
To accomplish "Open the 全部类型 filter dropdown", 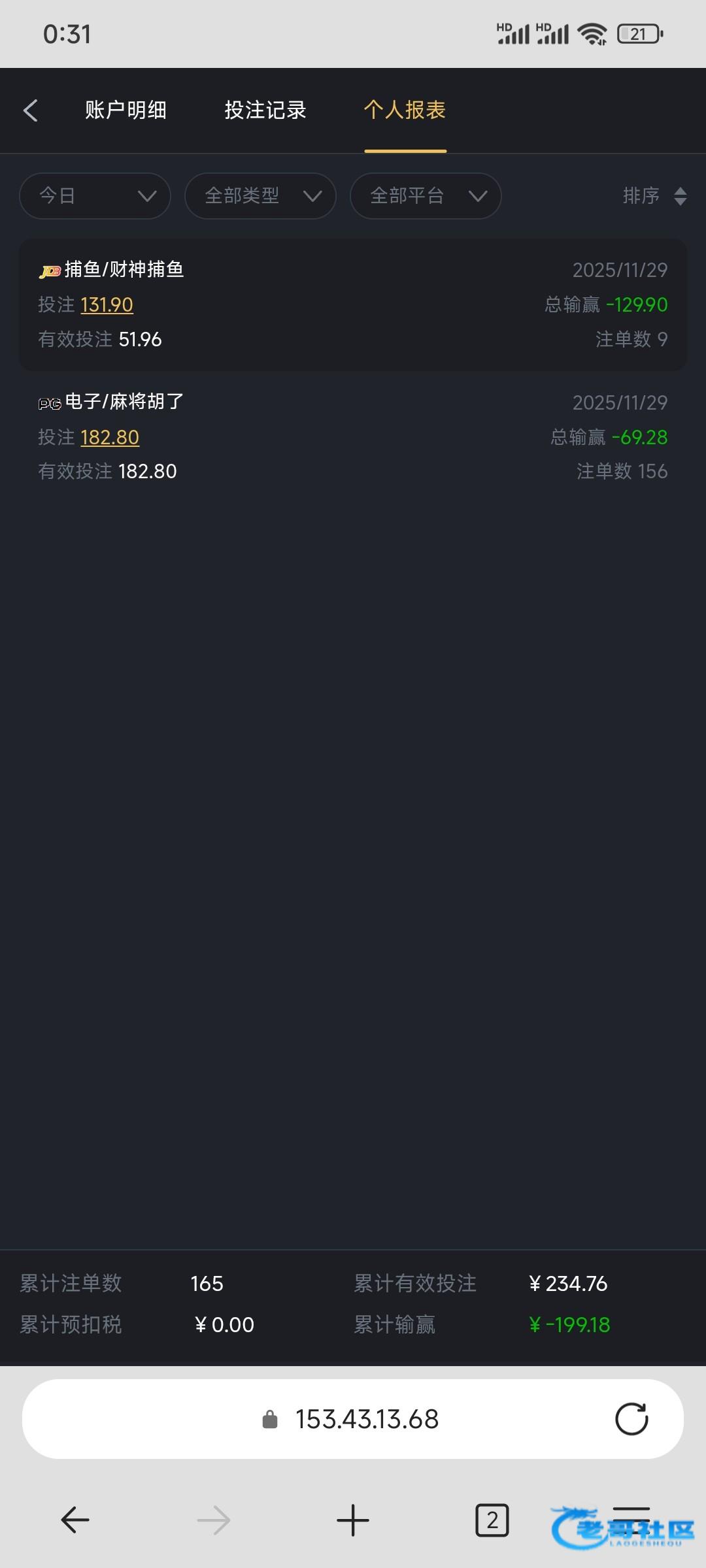I will pyautogui.click(x=260, y=196).
